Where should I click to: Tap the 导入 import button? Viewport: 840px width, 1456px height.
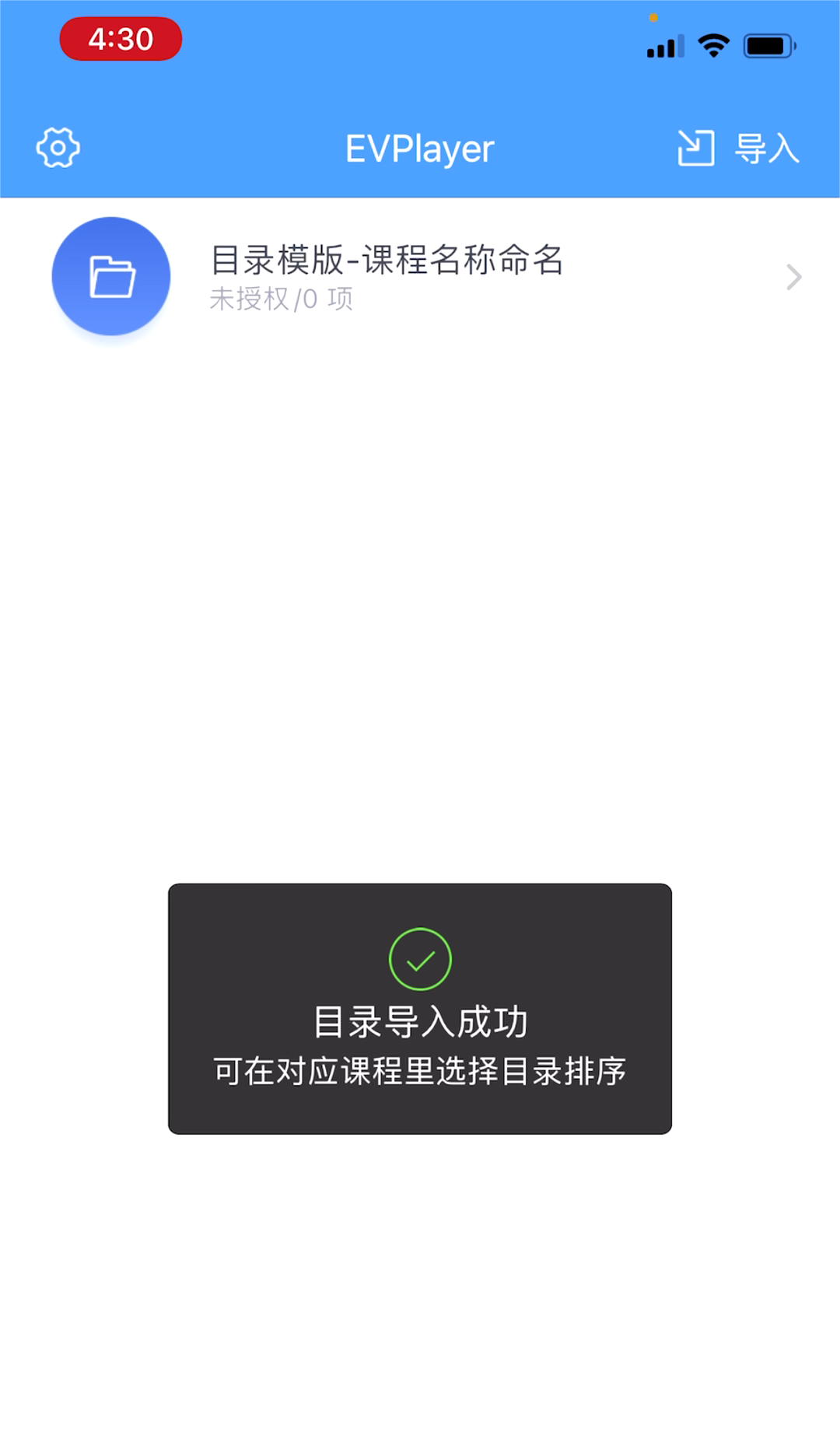(x=738, y=148)
